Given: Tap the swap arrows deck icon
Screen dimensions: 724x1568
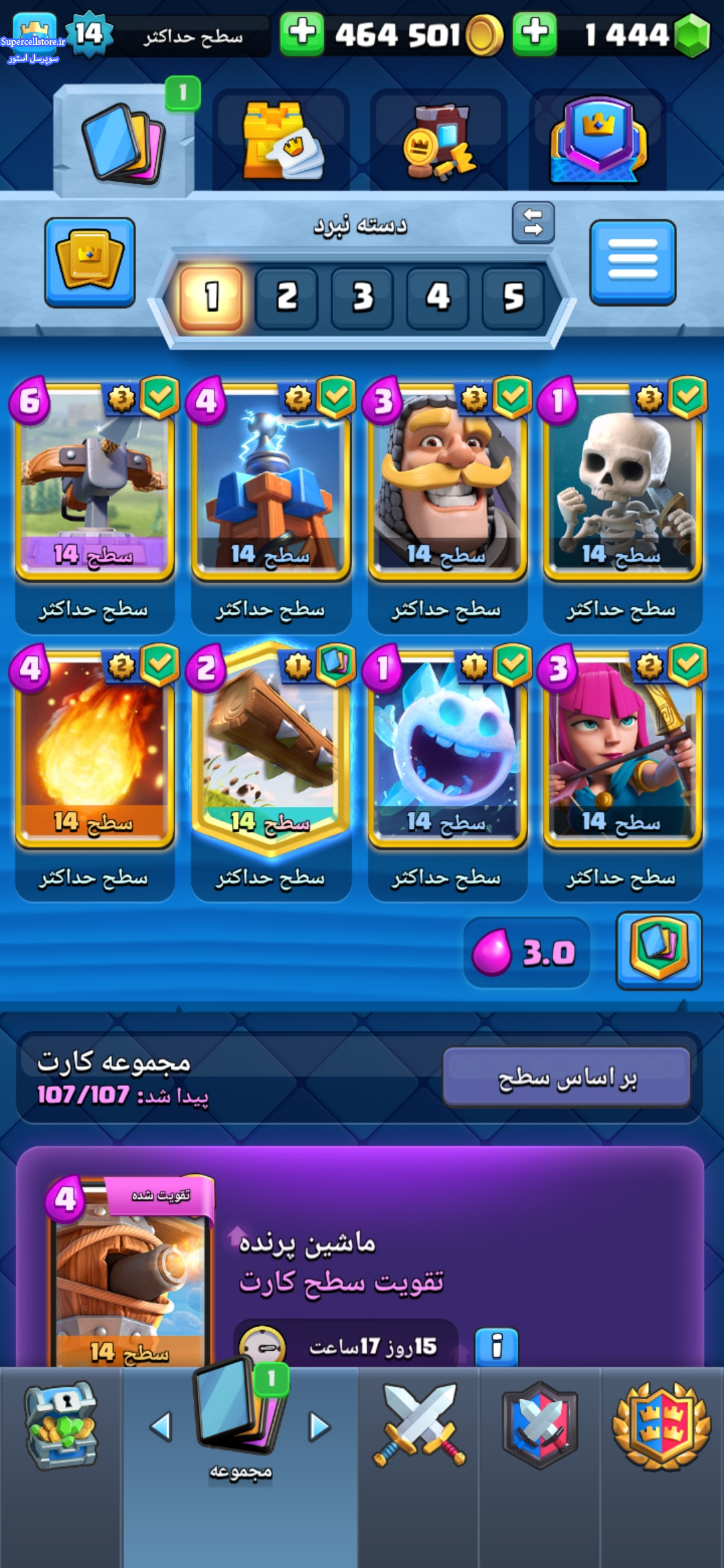Looking at the screenshot, I should coord(534,222).
